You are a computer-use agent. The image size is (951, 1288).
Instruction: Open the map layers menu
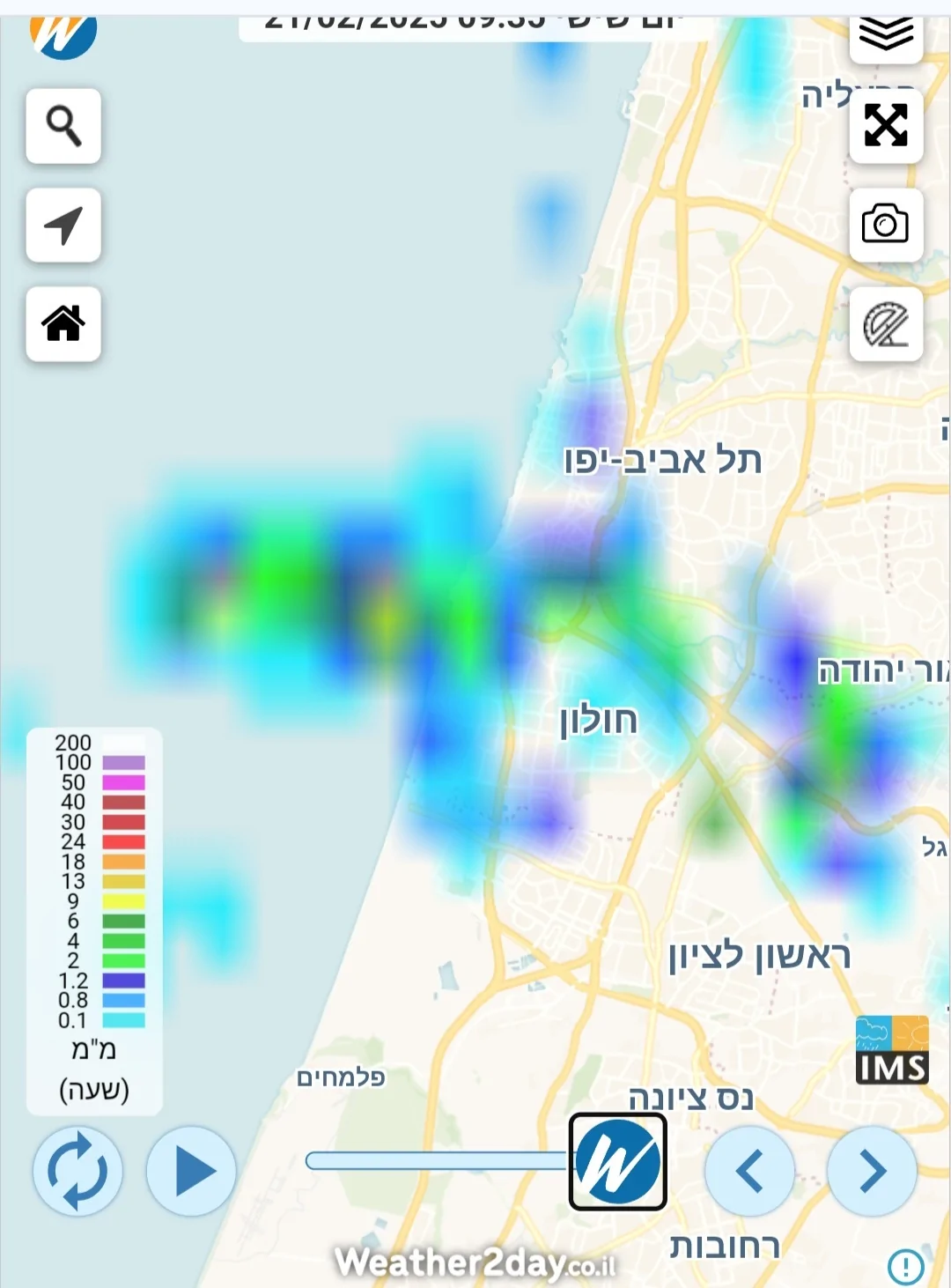[886, 35]
